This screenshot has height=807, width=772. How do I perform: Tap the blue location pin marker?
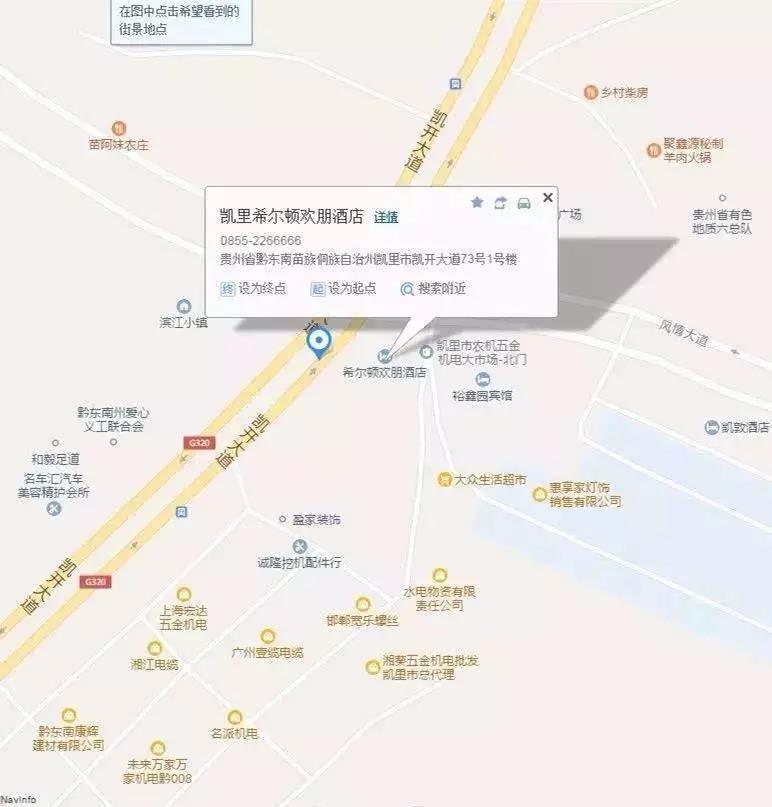pos(319,343)
